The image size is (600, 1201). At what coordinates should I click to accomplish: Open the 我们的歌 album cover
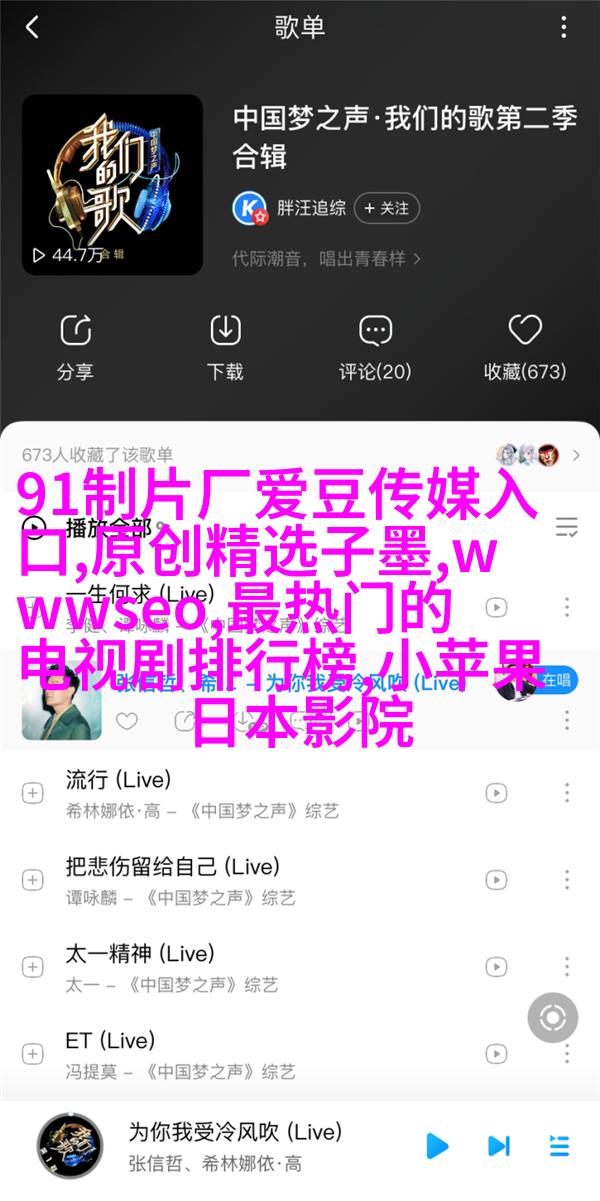coord(112,185)
